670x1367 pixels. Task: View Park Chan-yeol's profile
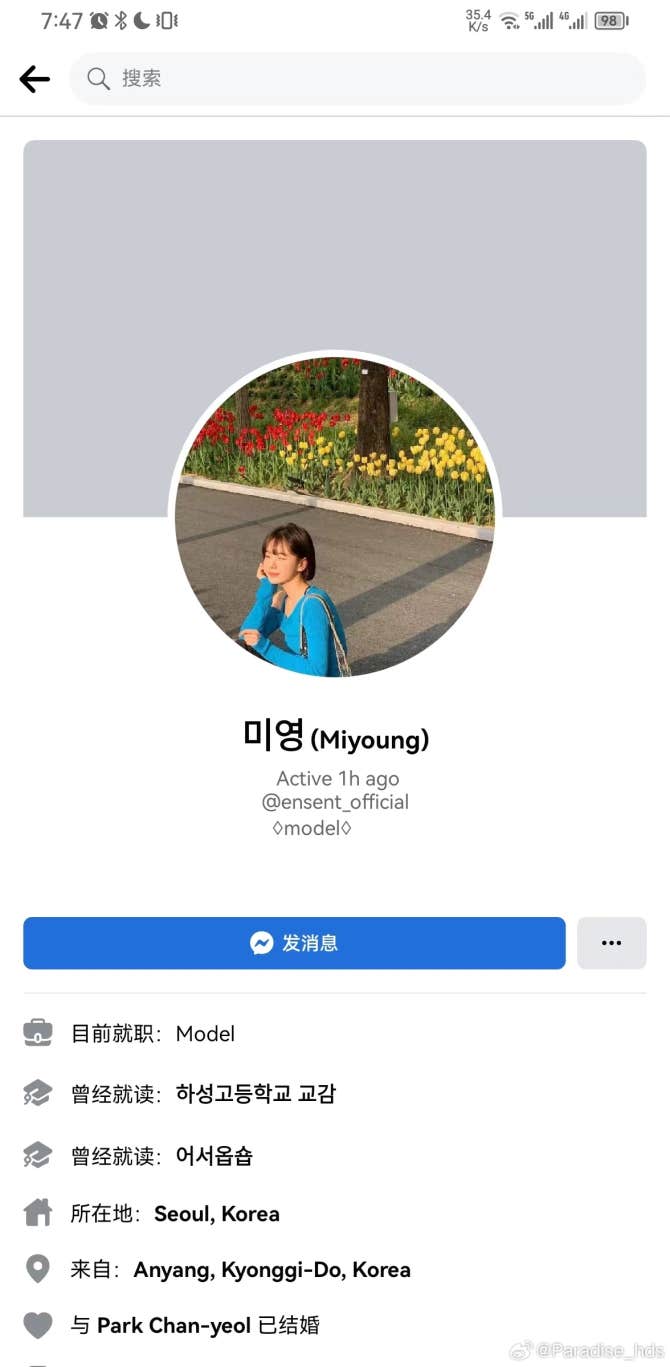[174, 1326]
